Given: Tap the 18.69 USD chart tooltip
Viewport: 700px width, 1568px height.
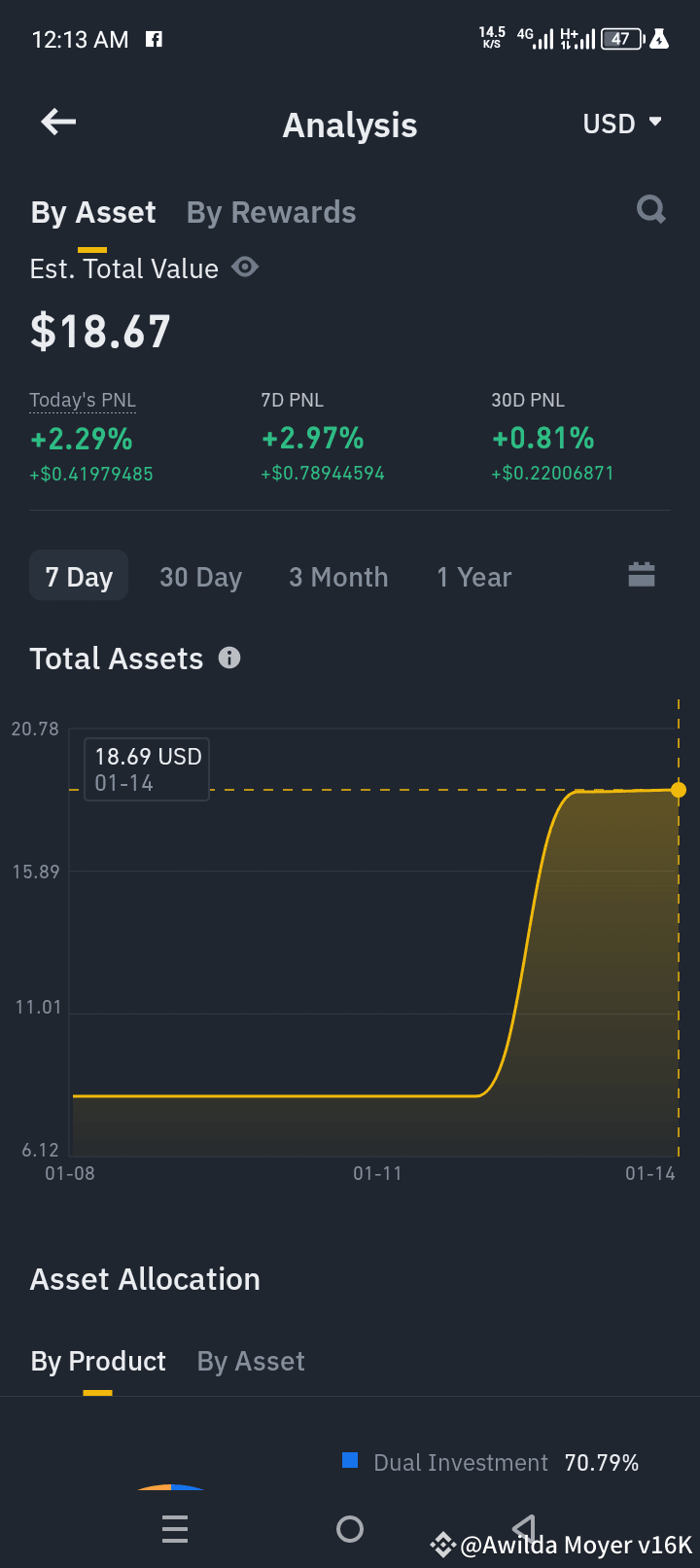Looking at the screenshot, I should [146, 768].
